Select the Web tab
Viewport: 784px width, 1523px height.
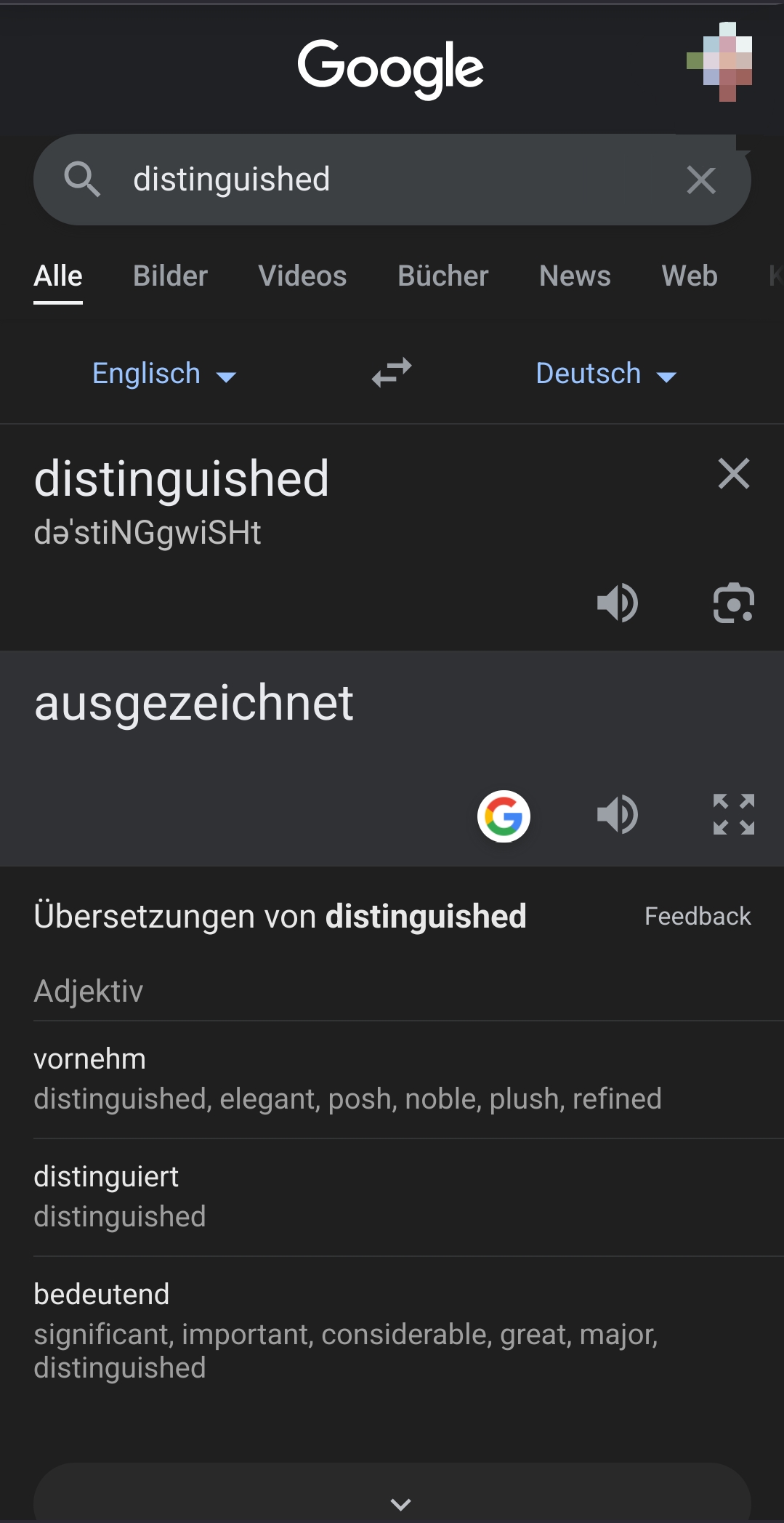click(689, 276)
